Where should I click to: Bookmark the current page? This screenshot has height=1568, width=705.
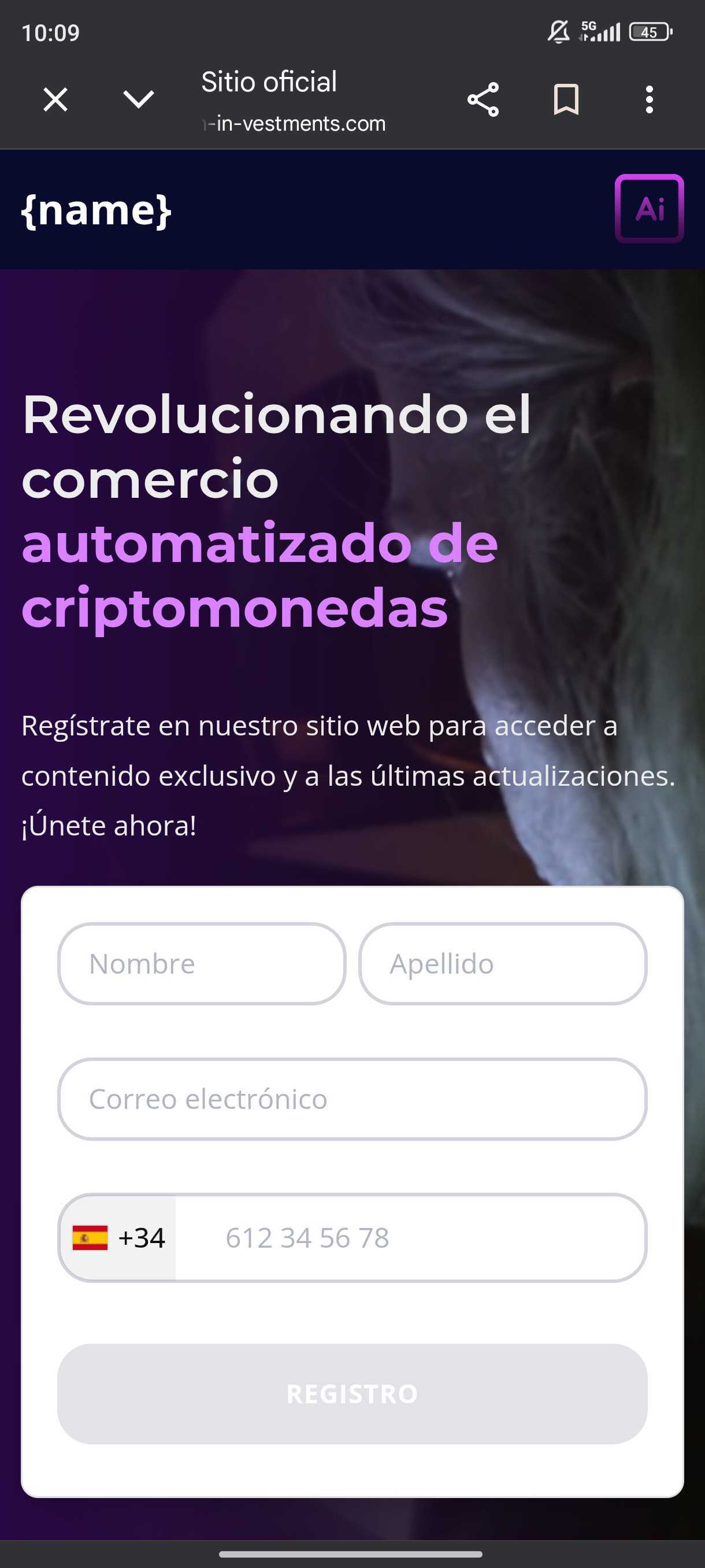click(x=566, y=99)
